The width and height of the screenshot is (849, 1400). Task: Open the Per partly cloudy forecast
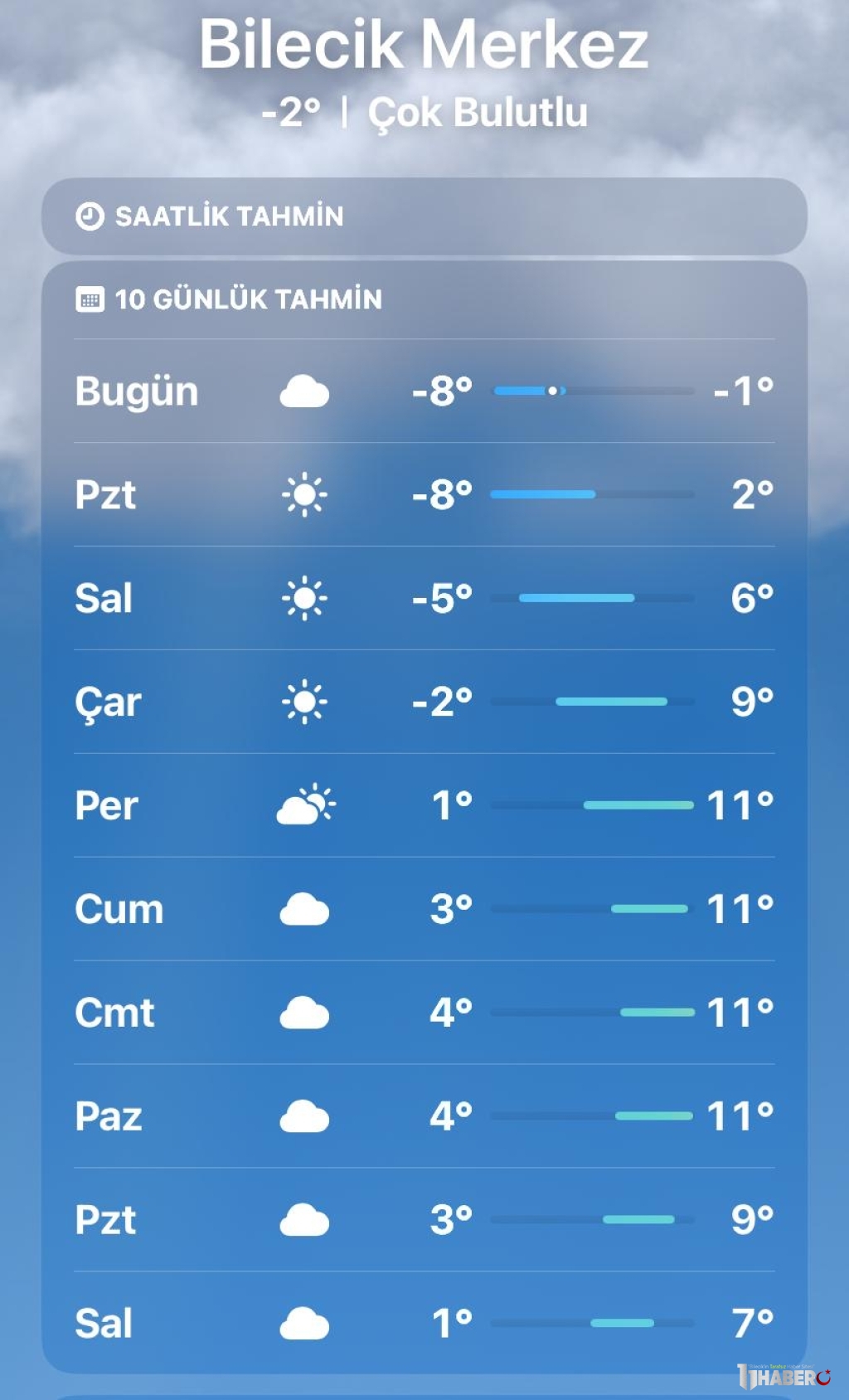click(424, 805)
